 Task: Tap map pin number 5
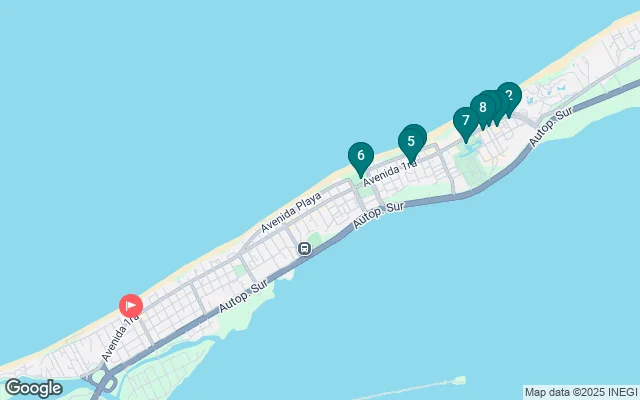(412, 141)
